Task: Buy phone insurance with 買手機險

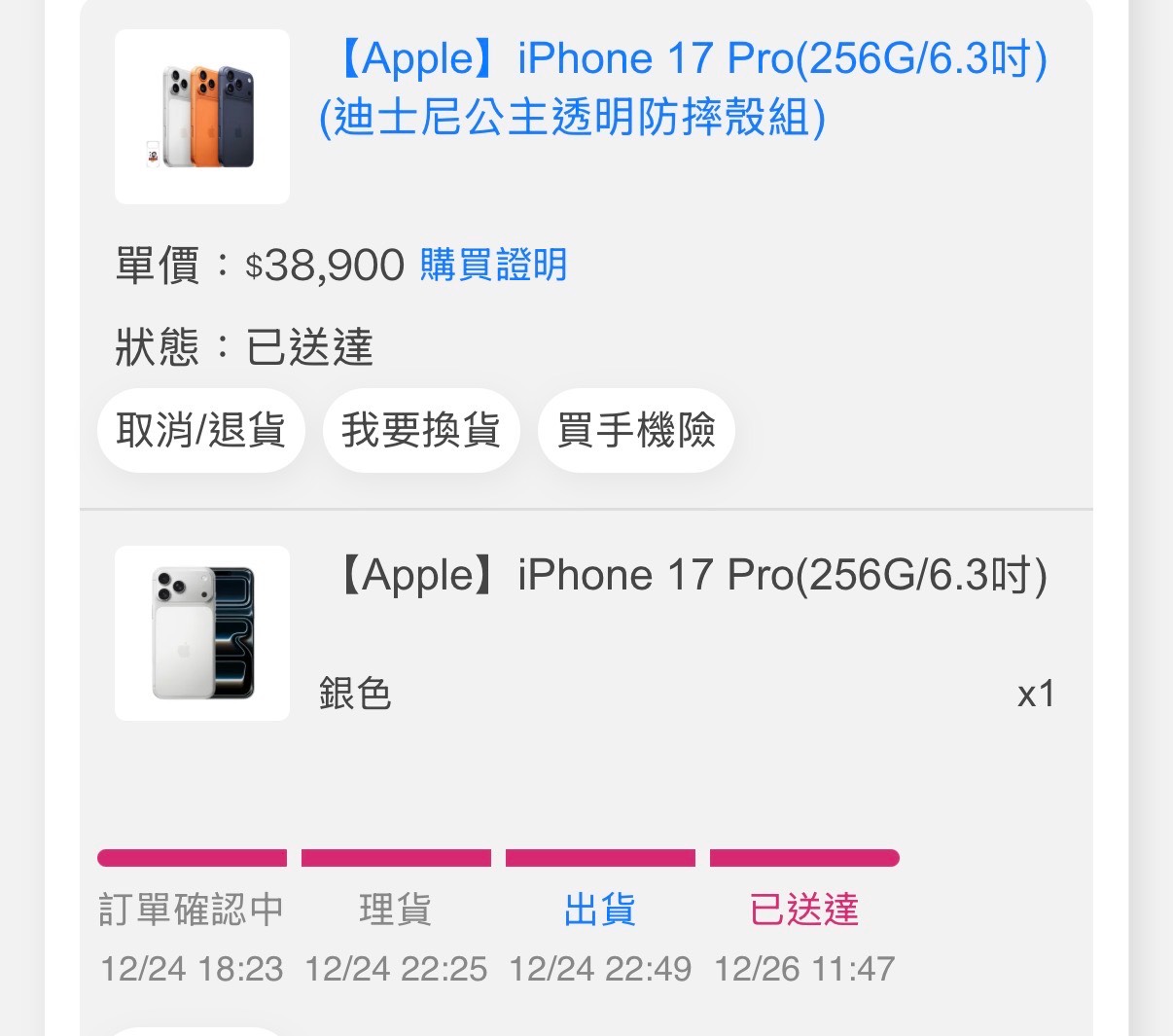Action: tap(636, 430)
